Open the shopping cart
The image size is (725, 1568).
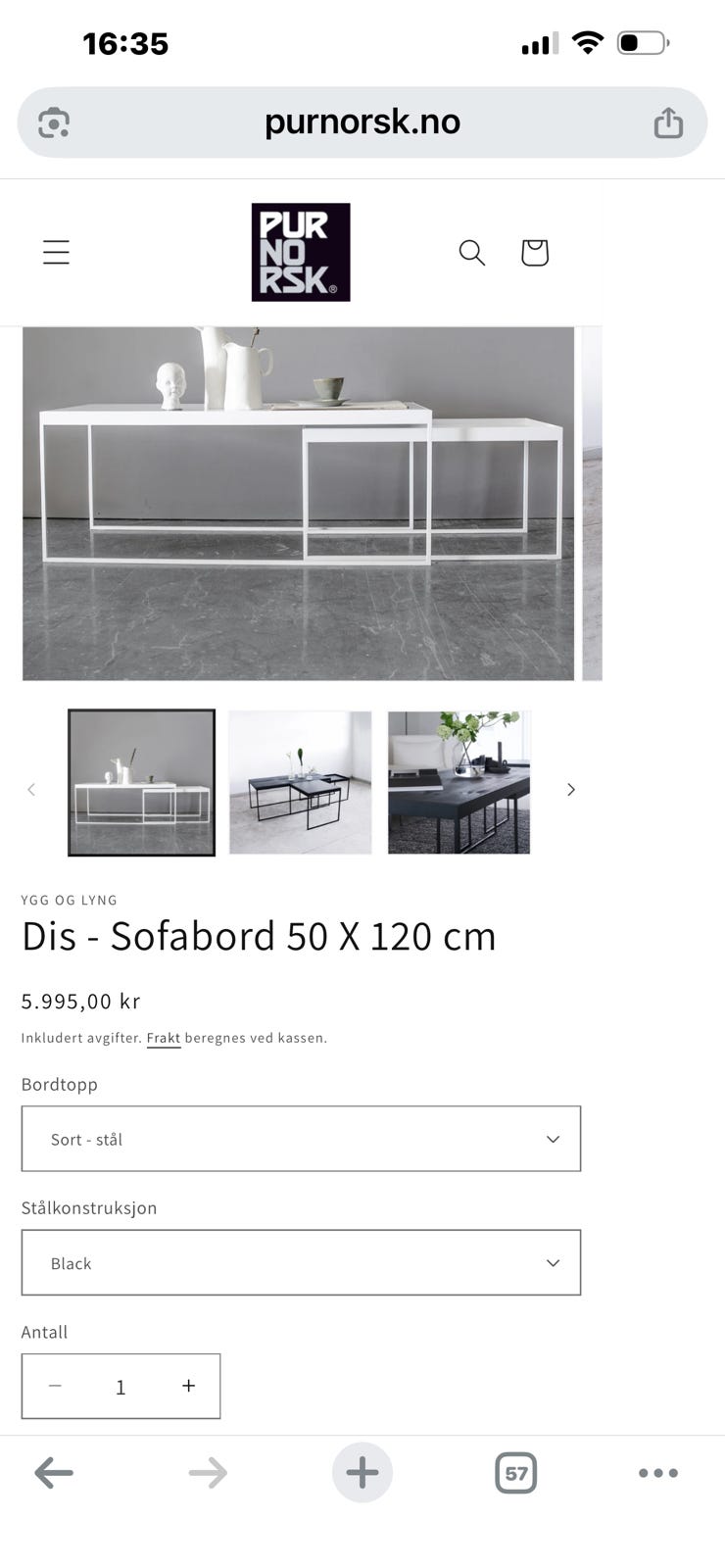pos(534,253)
